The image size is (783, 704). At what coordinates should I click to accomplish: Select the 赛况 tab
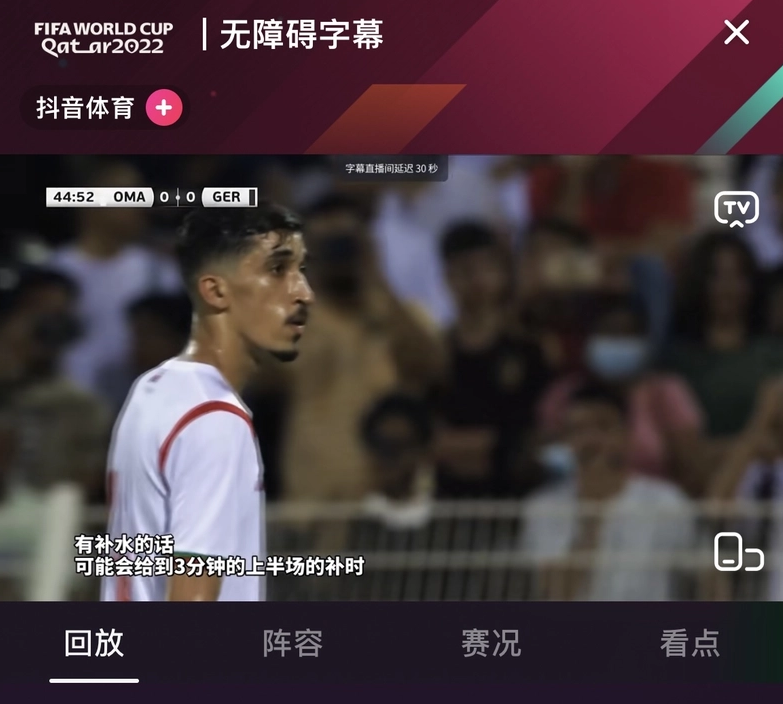pos(491,643)
